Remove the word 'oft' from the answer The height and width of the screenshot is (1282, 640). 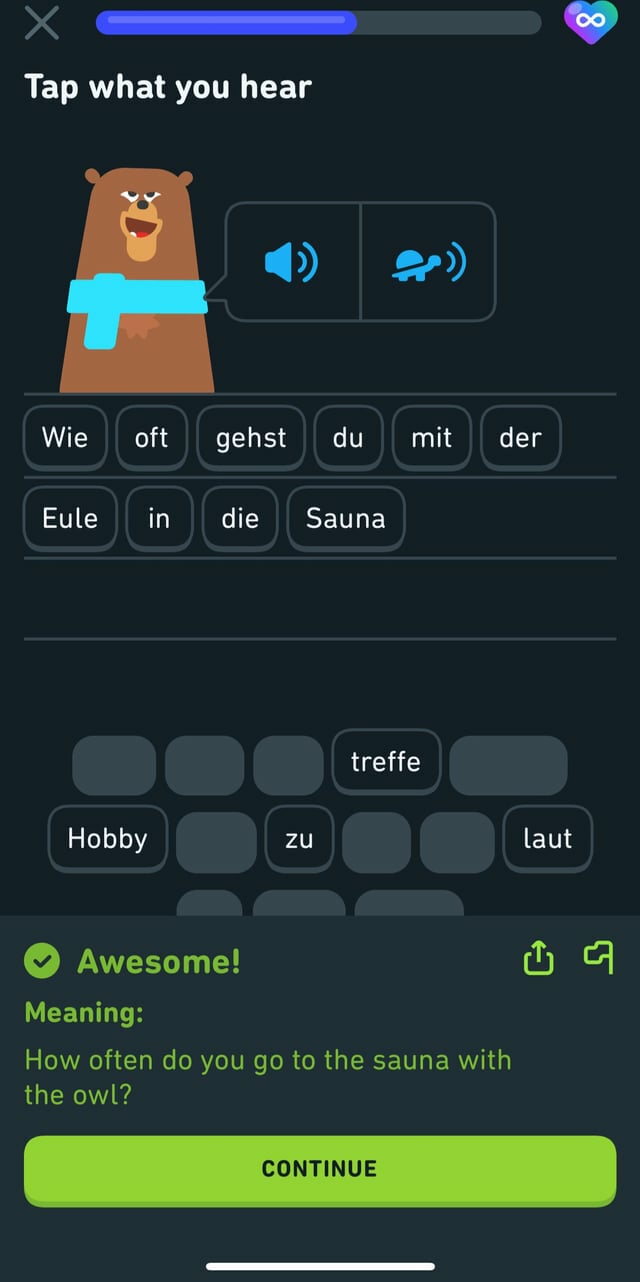pos(151,438)
